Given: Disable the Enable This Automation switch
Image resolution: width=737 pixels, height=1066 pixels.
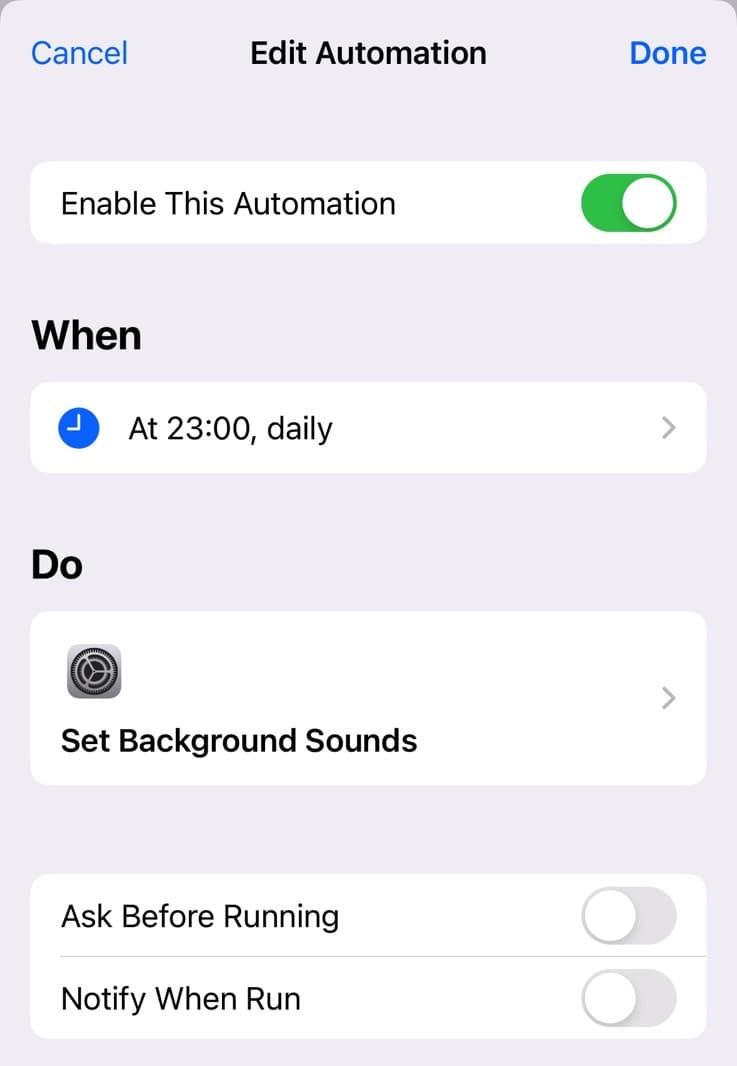Looking at the screenshot, I should [x=628, y=203].
